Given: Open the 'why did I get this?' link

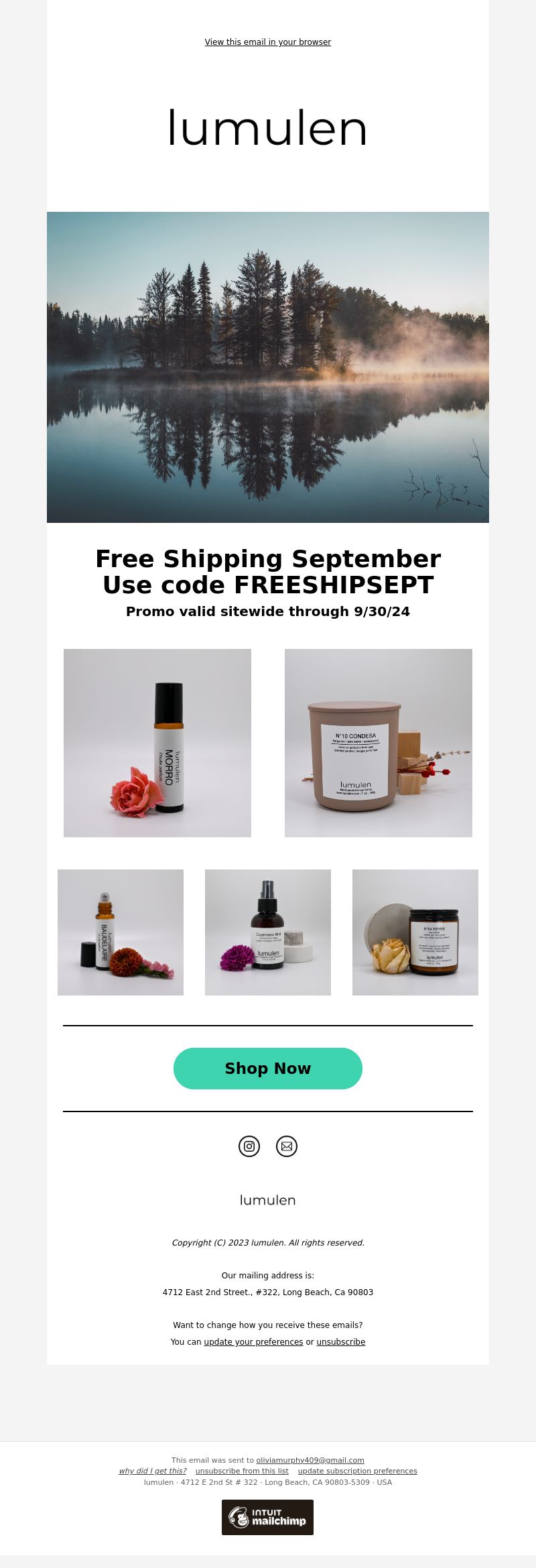Looking at the screenshot, I should pos(153,1471).
